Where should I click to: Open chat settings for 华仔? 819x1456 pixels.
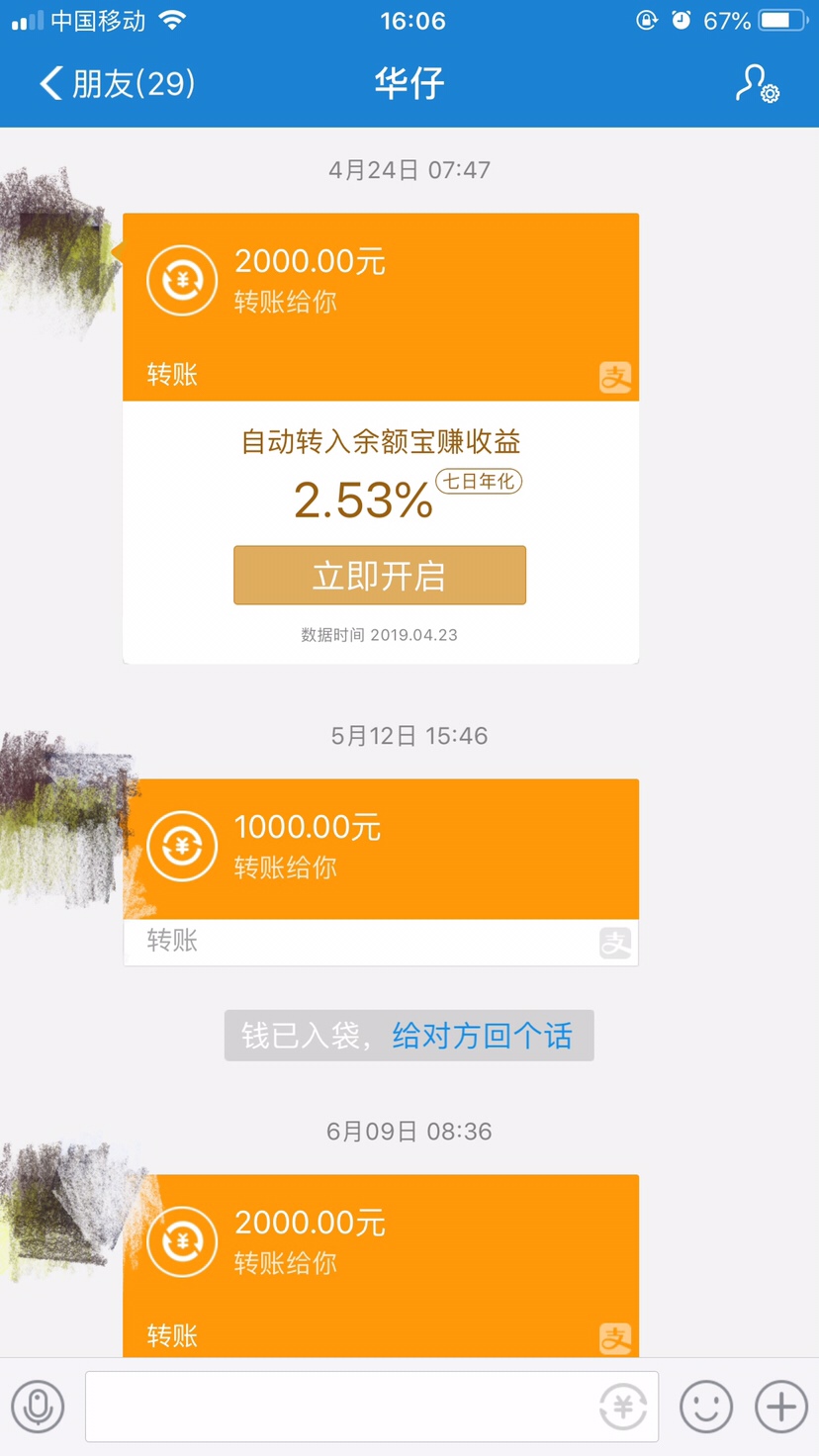tap(757, 84)
